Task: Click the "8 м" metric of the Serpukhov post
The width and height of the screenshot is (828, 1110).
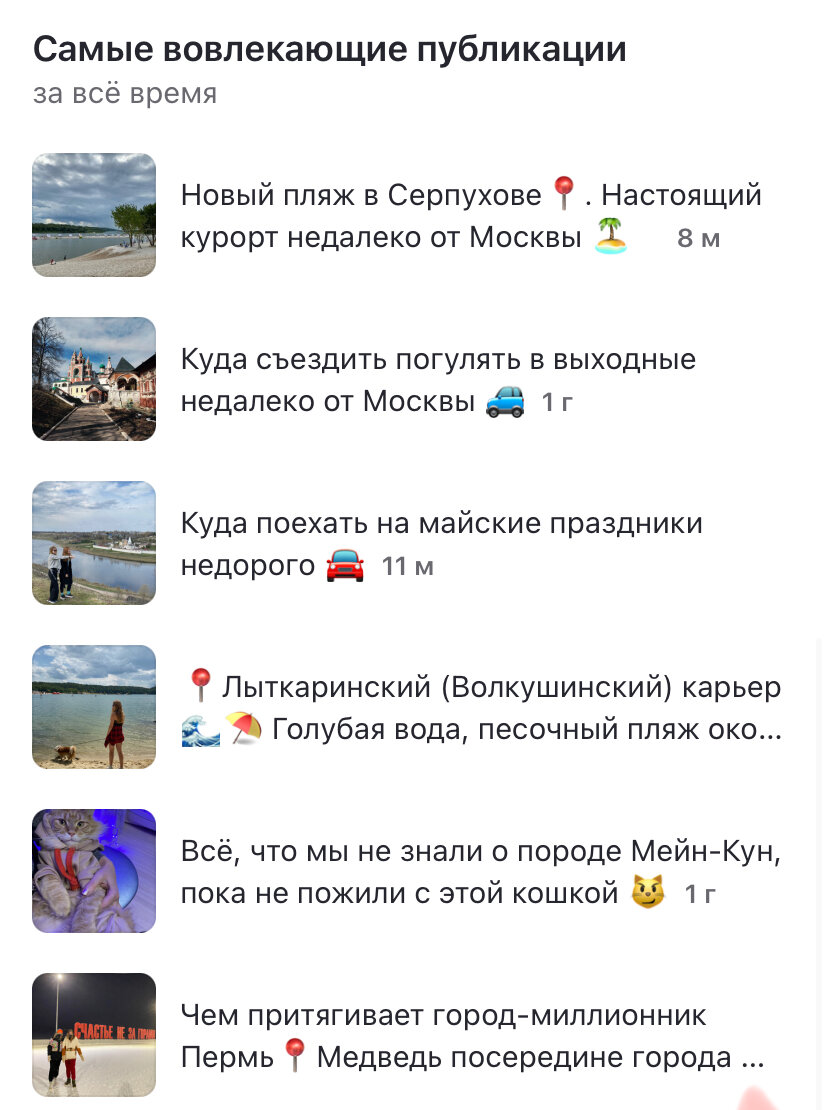Action: 698,238
